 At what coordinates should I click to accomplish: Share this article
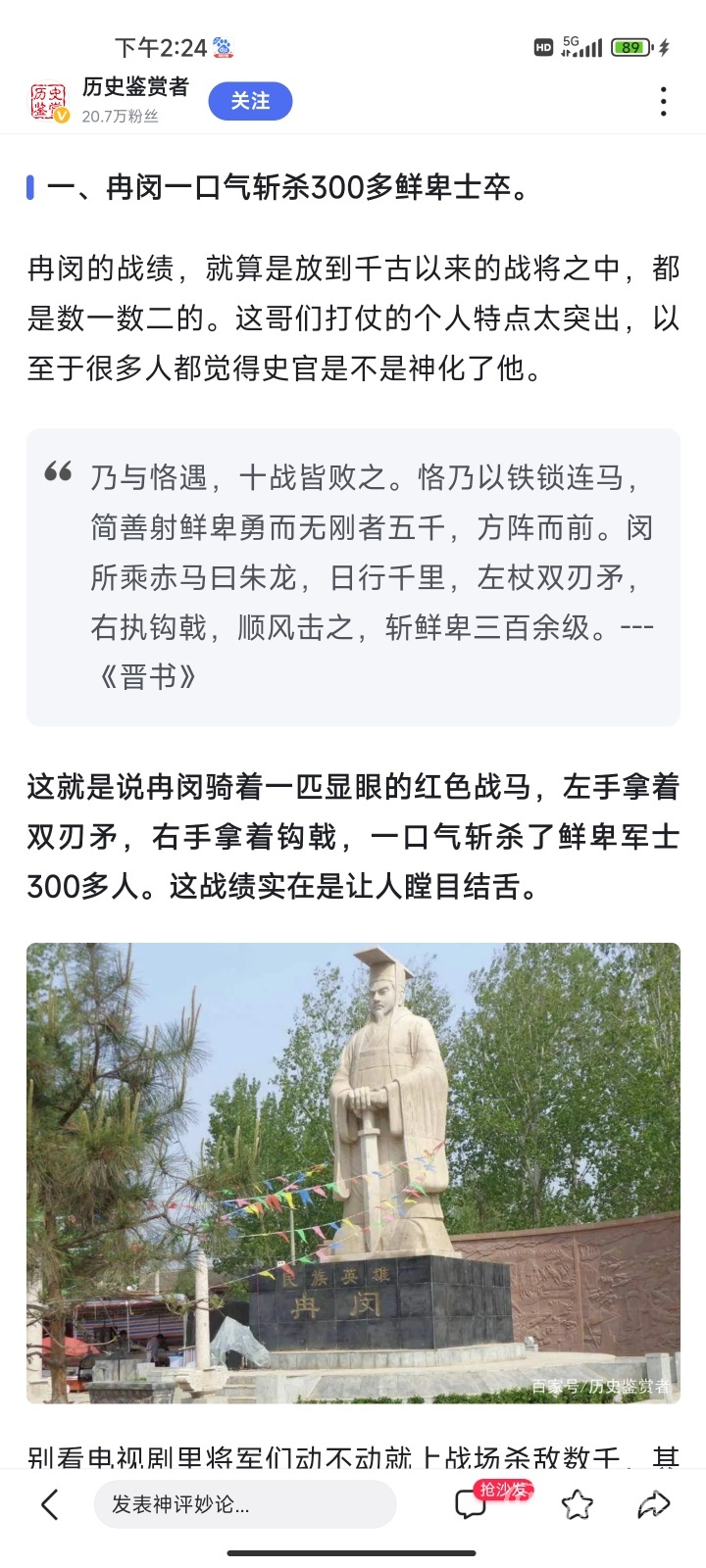[x=653, y=1504]
